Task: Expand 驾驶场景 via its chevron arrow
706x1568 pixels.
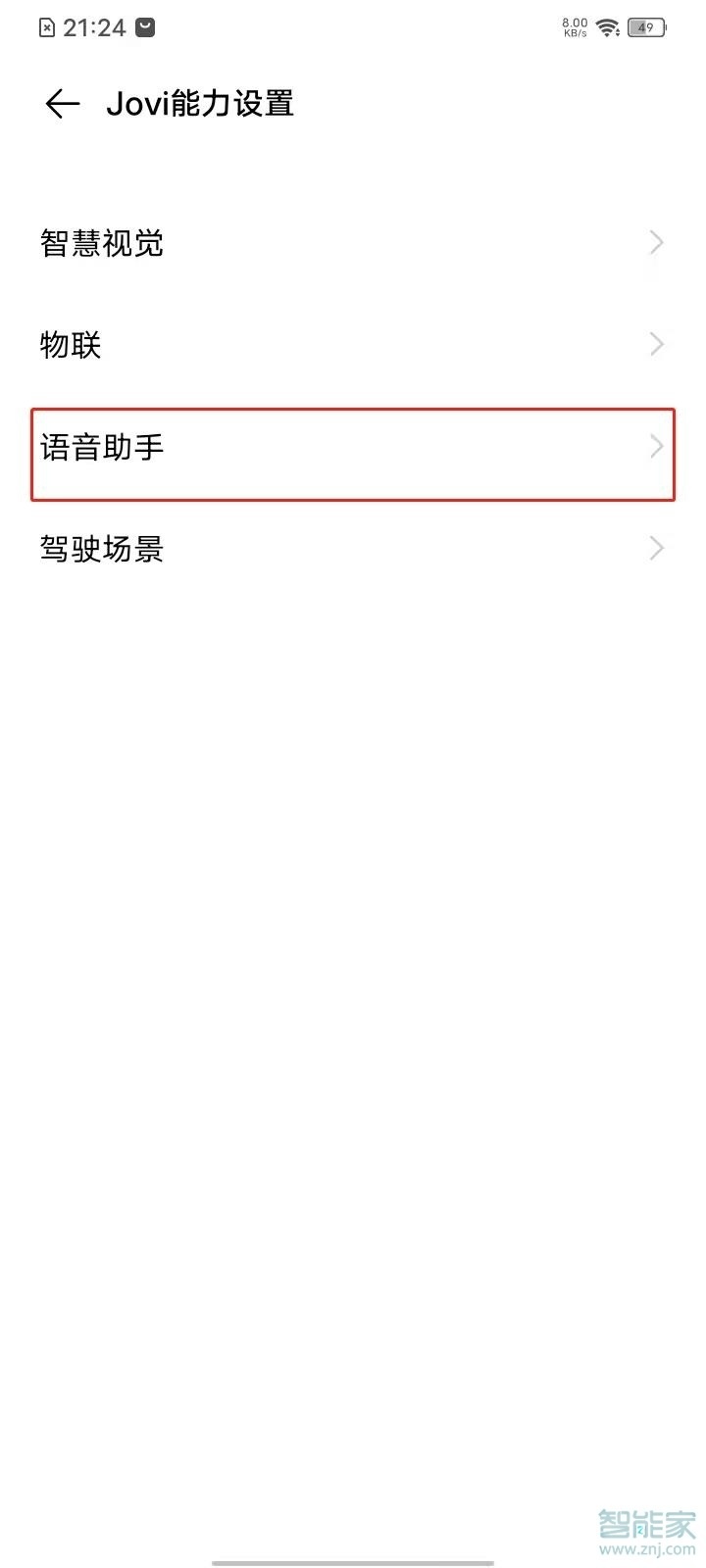Action: click(655, 548)
